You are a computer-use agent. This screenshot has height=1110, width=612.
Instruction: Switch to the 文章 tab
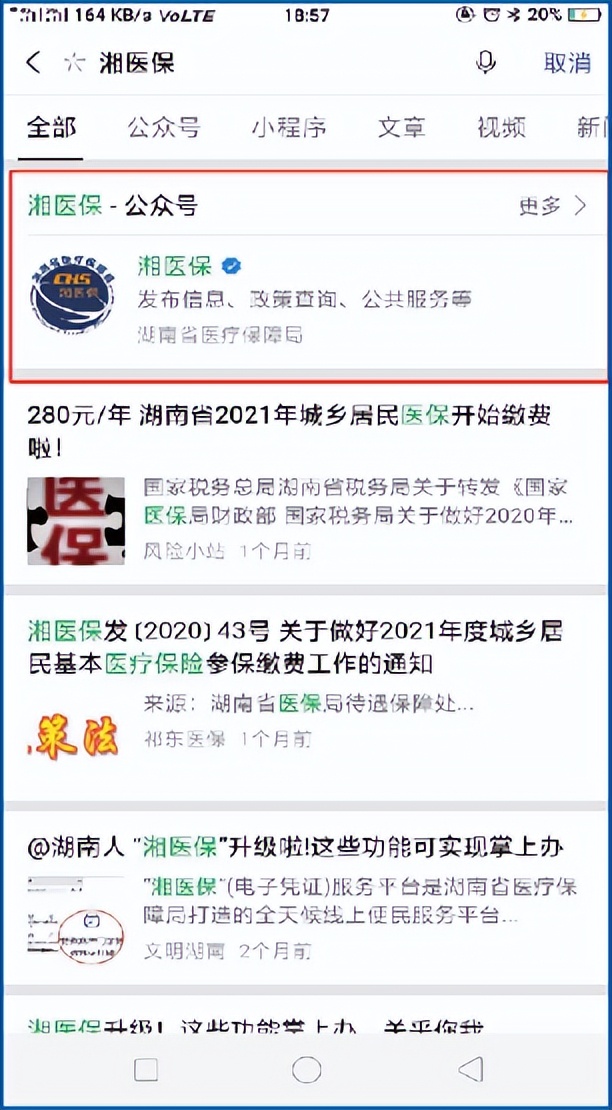(x=401, y=128)
